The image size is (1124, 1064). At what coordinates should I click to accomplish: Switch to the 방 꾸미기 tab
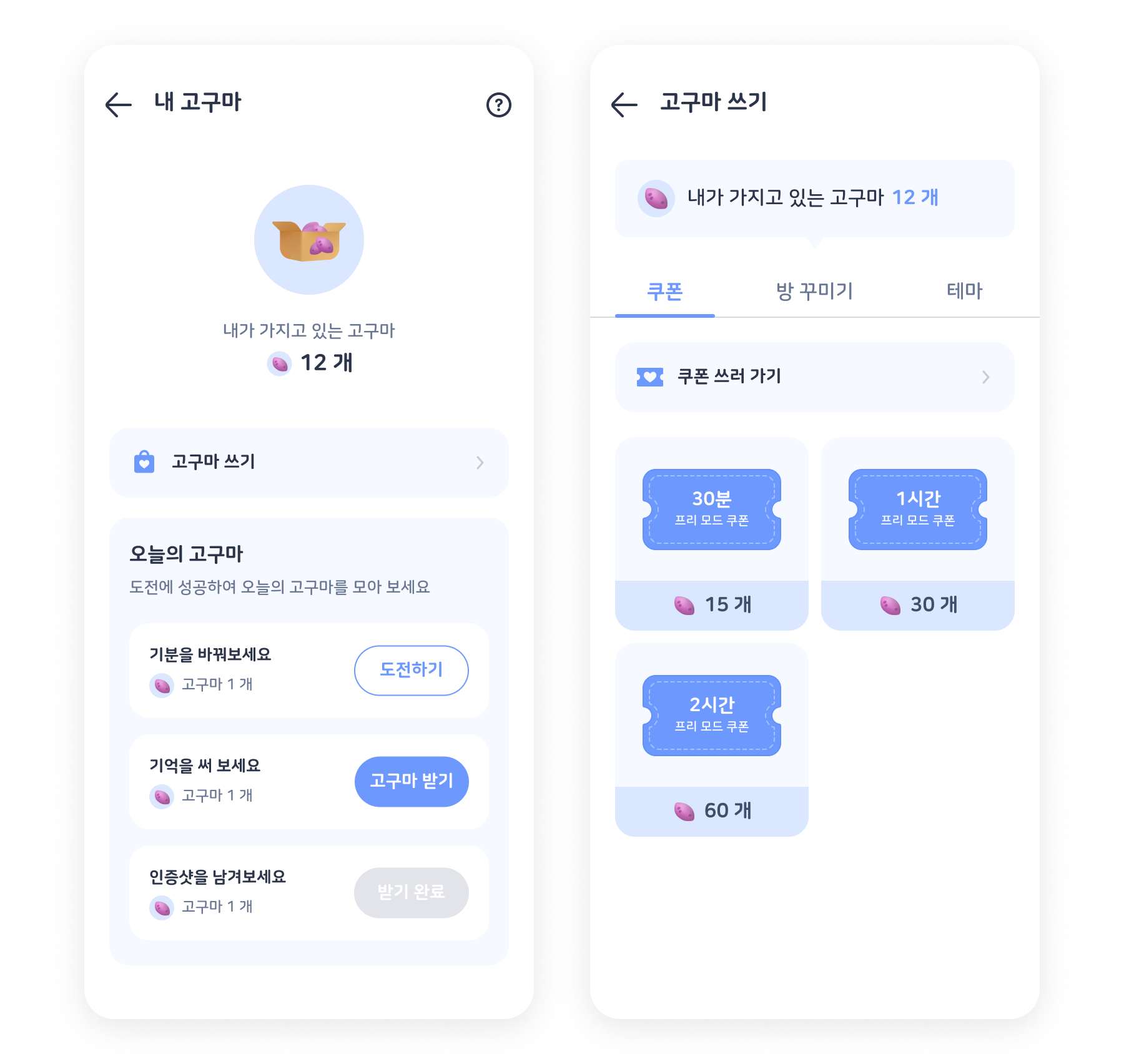(814, 292)
